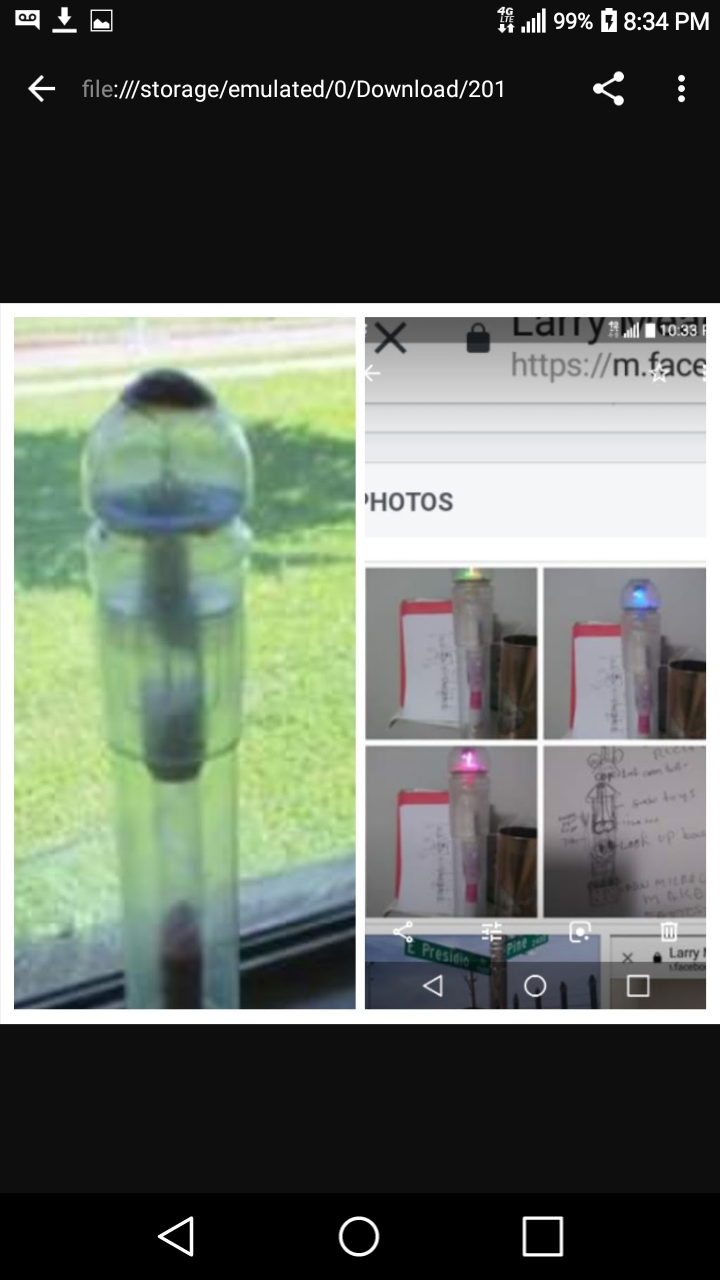Open the system recent apps view
The width and height of the screenshot is (720, 1280).
[x=542, y=1237]
